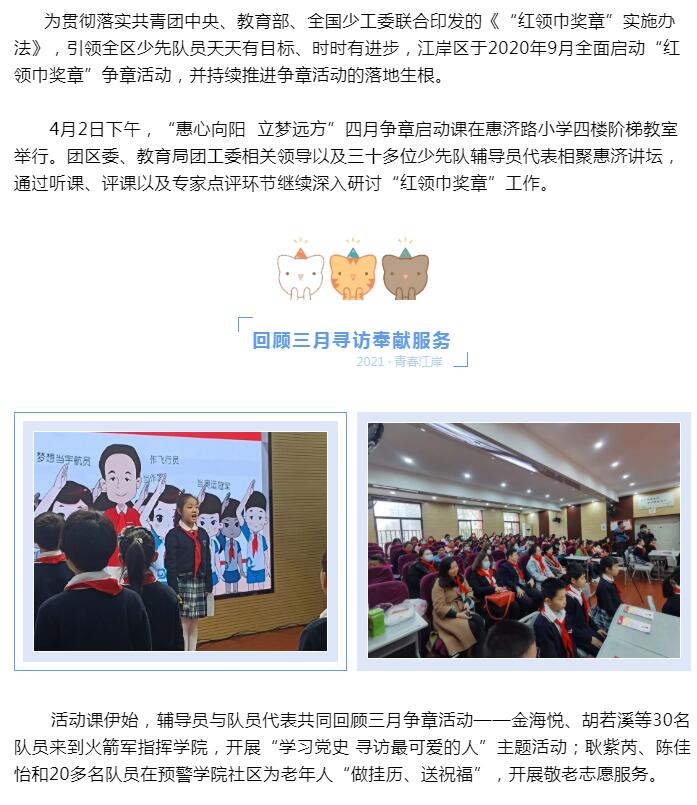The image size is (697, 805).
Task: View the lecture hall audience photo
Action: [523, 541]
